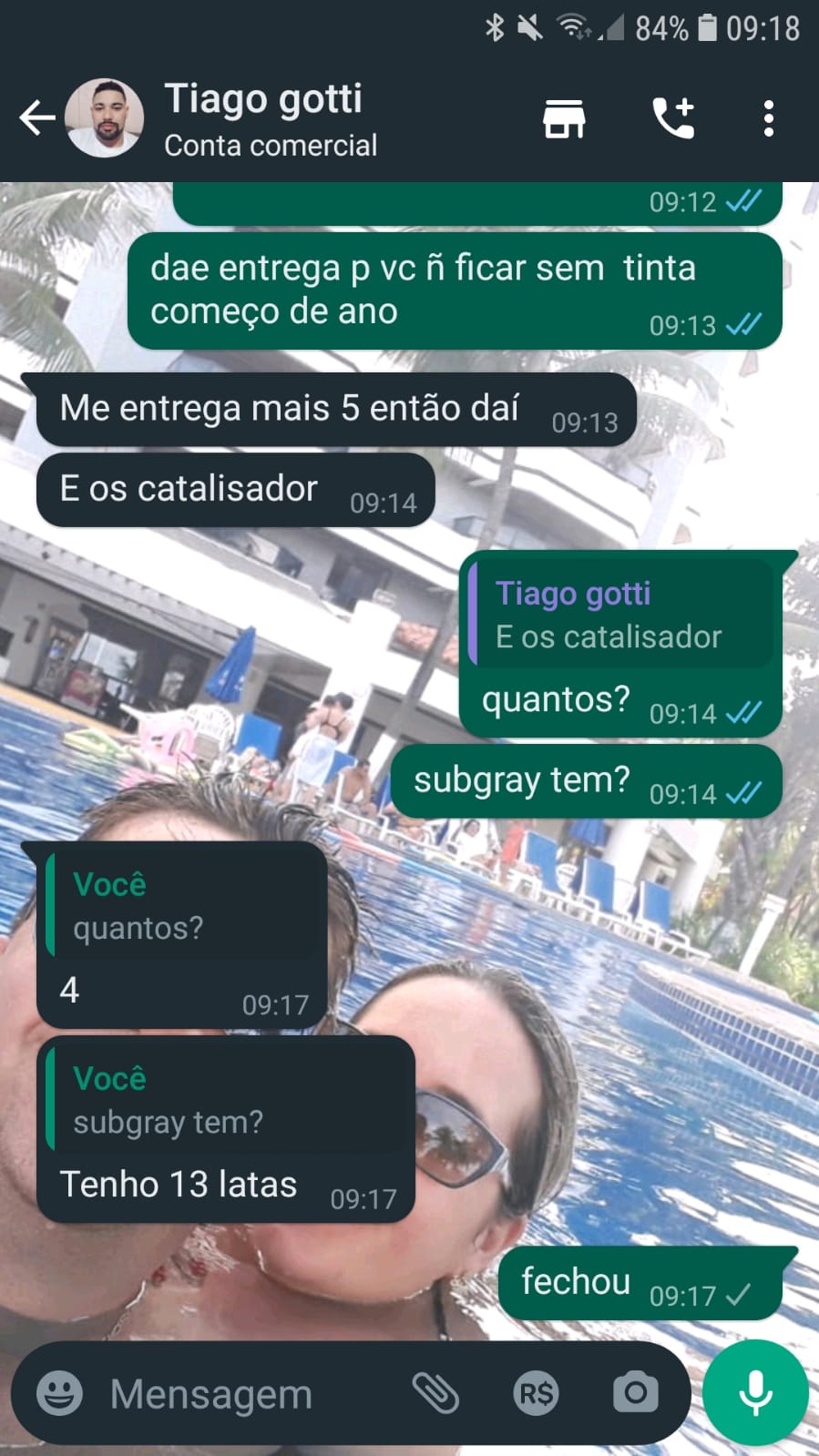This screenshot has height=1456, width=819.
Task: Tap the microphone voice message button
Action: tap(755, 1393)
